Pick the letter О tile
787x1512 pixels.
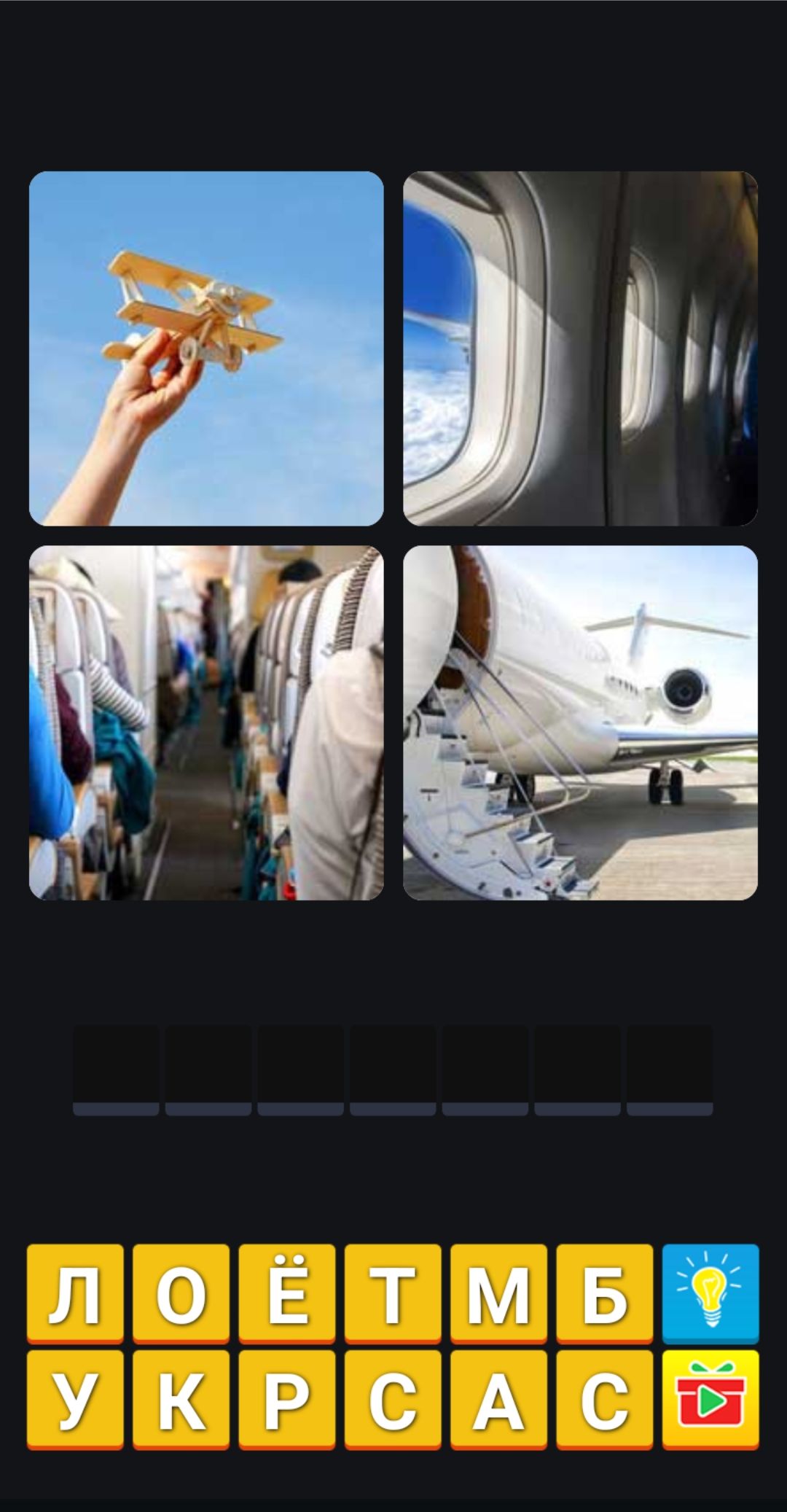coord(181,1293)
